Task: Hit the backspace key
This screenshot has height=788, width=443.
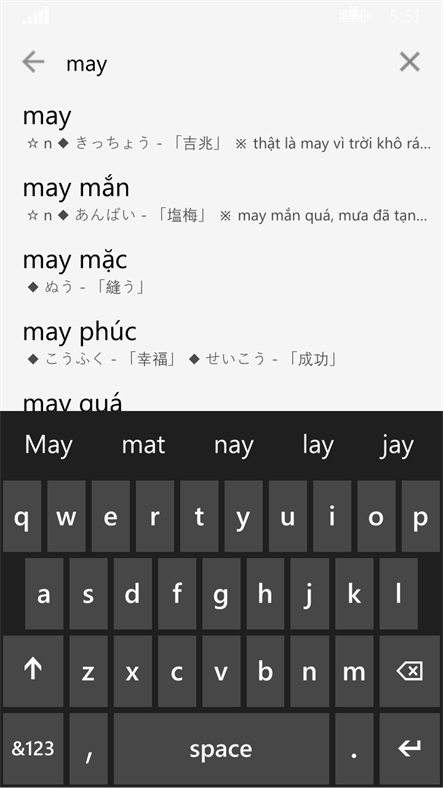Action: pos(409,671)
